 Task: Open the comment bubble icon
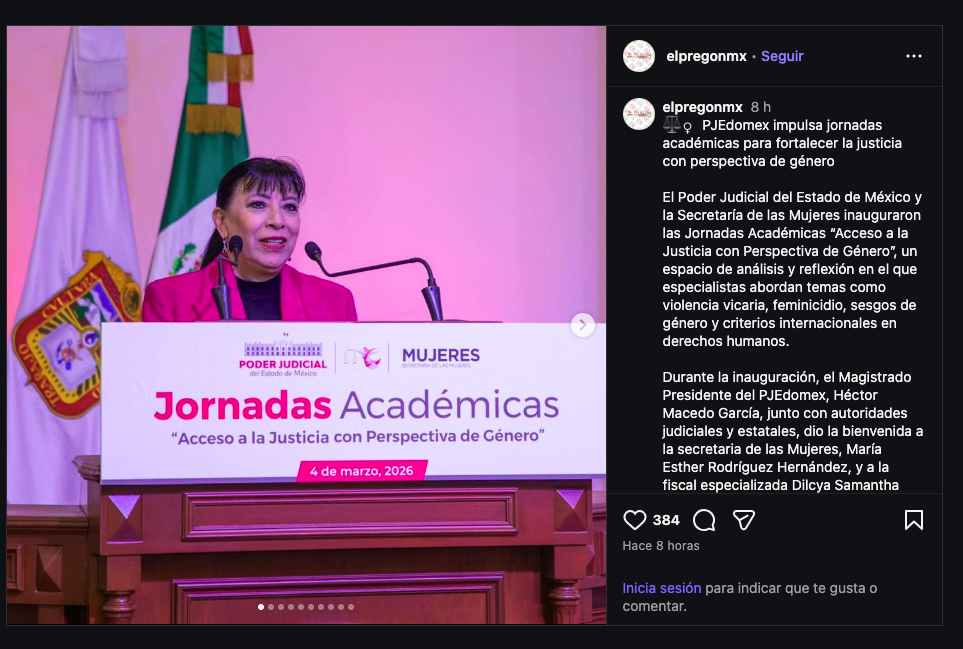click(704, 520)
